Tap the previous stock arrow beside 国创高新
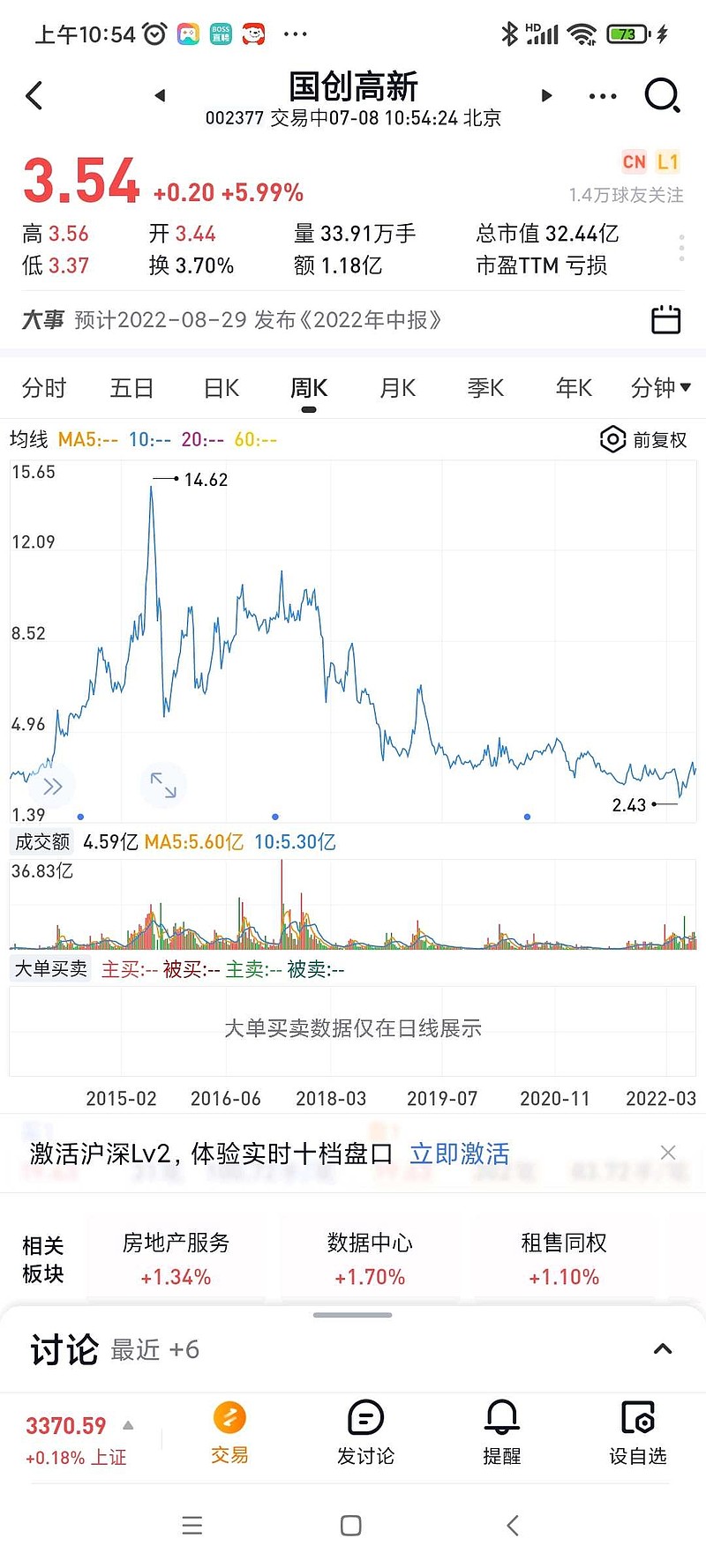The image size is (706, 1568). [x=159, y=95]
